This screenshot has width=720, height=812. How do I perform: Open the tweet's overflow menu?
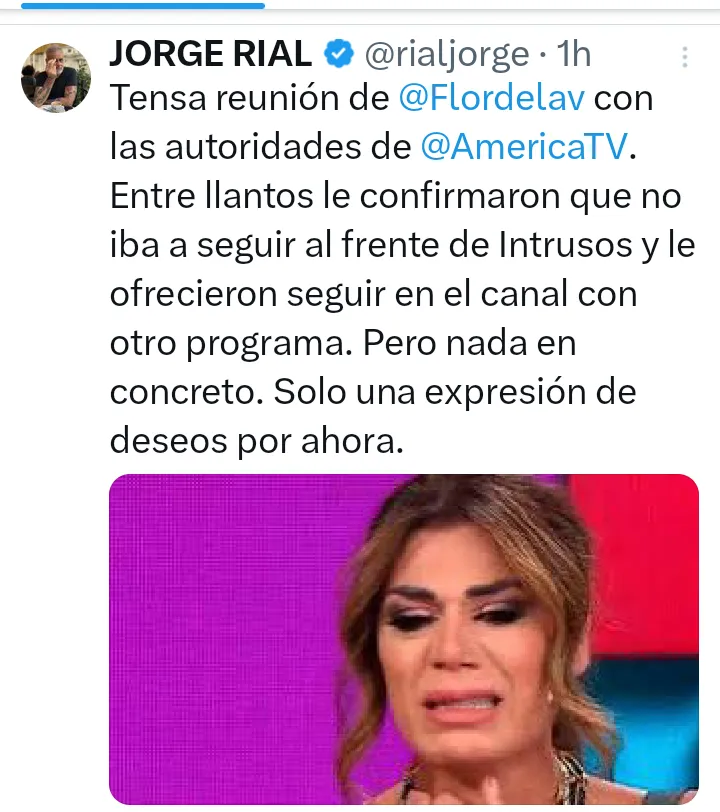685,55
